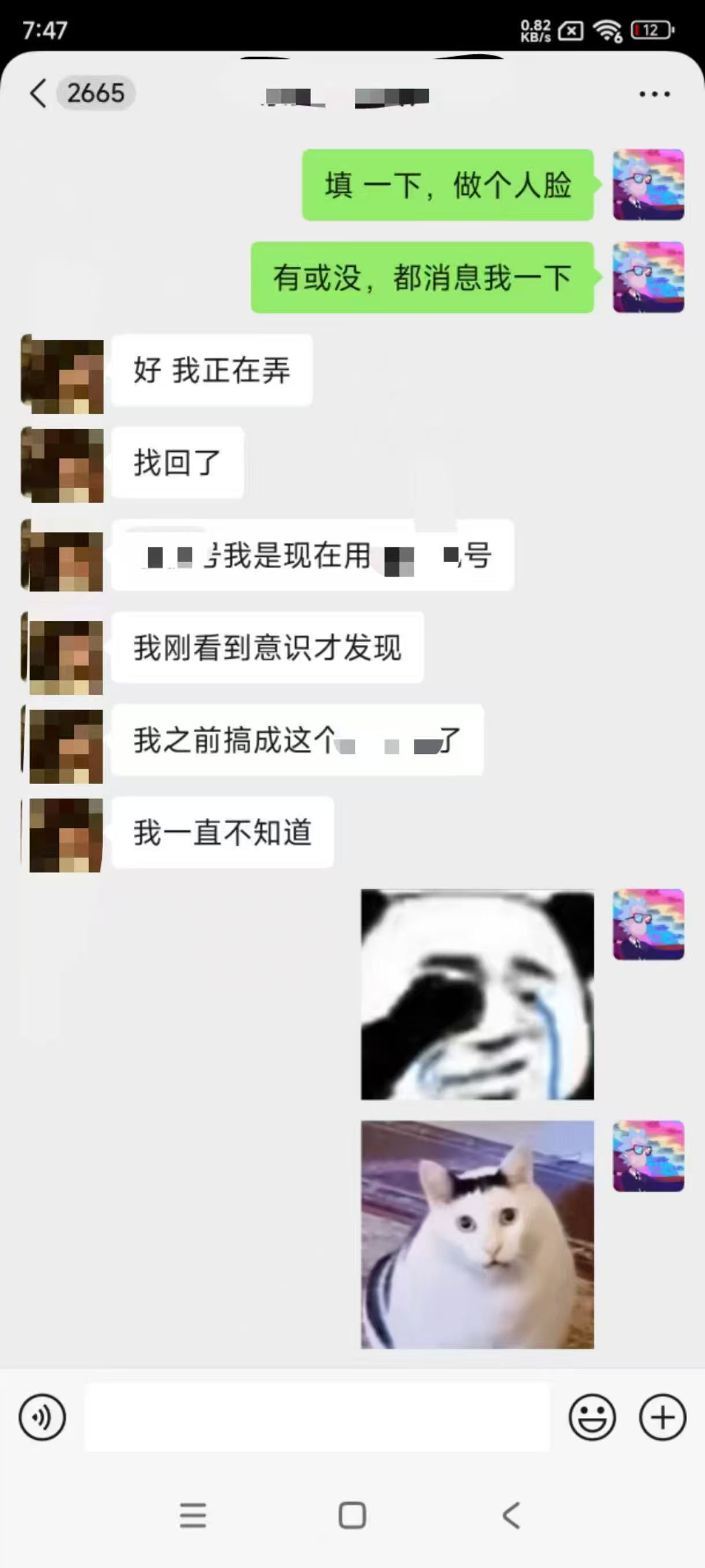View the white cat picture message
The width and height of the screenshot is (705, 1568).
tap(477, 1235)
